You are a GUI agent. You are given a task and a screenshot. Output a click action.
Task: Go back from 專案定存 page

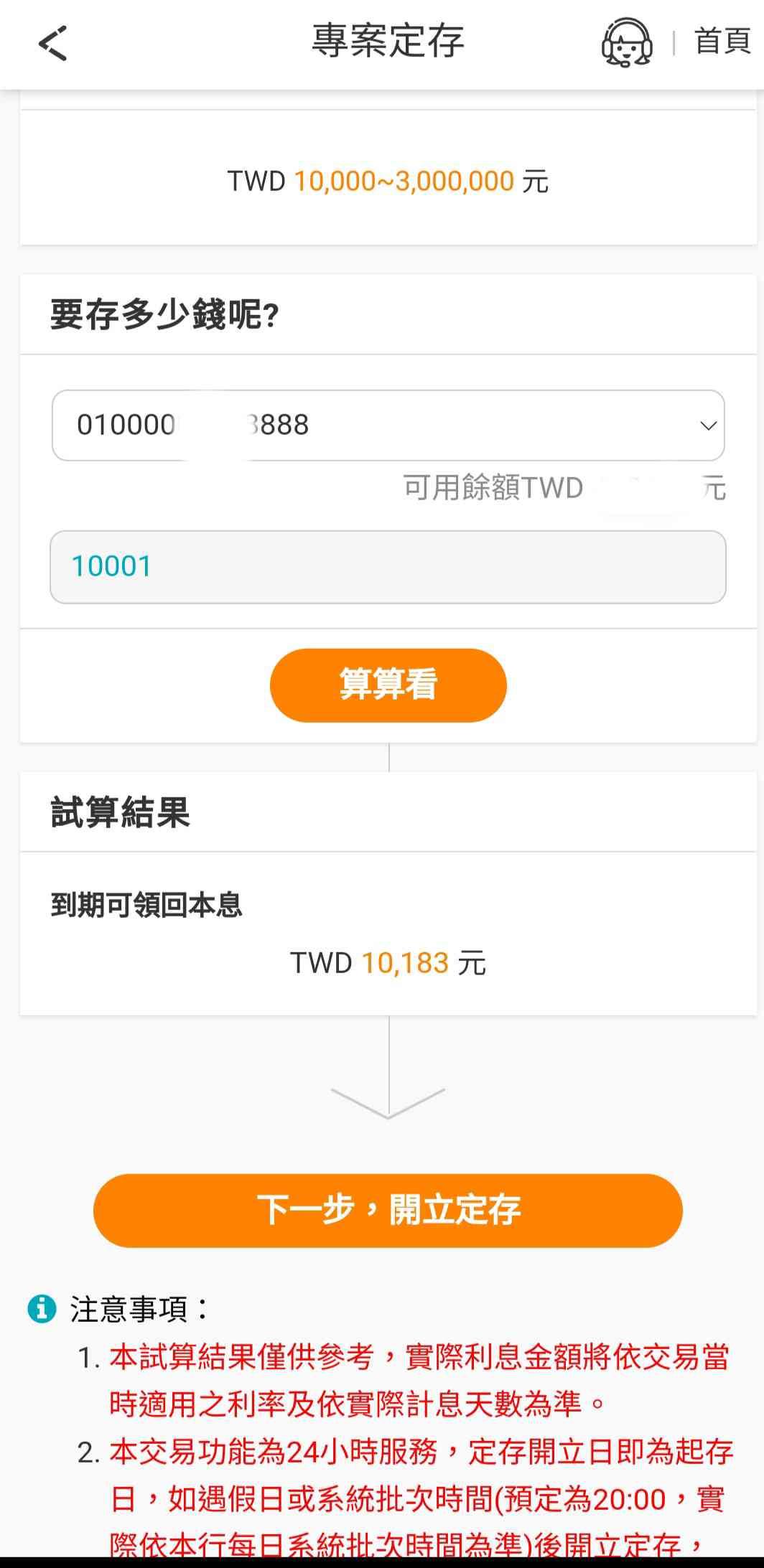[x=52, y=42]
